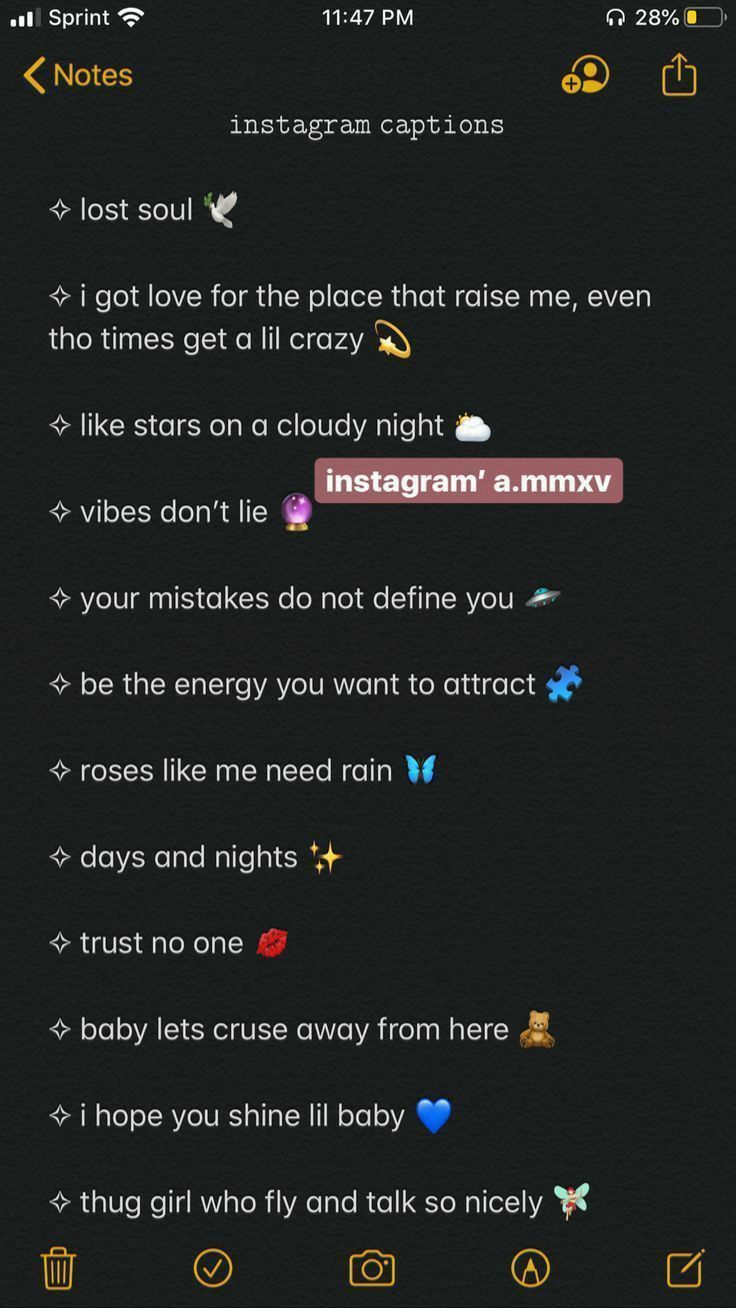Expand the share options panel
Screen dimensions: 736x1308
[681, 74]
